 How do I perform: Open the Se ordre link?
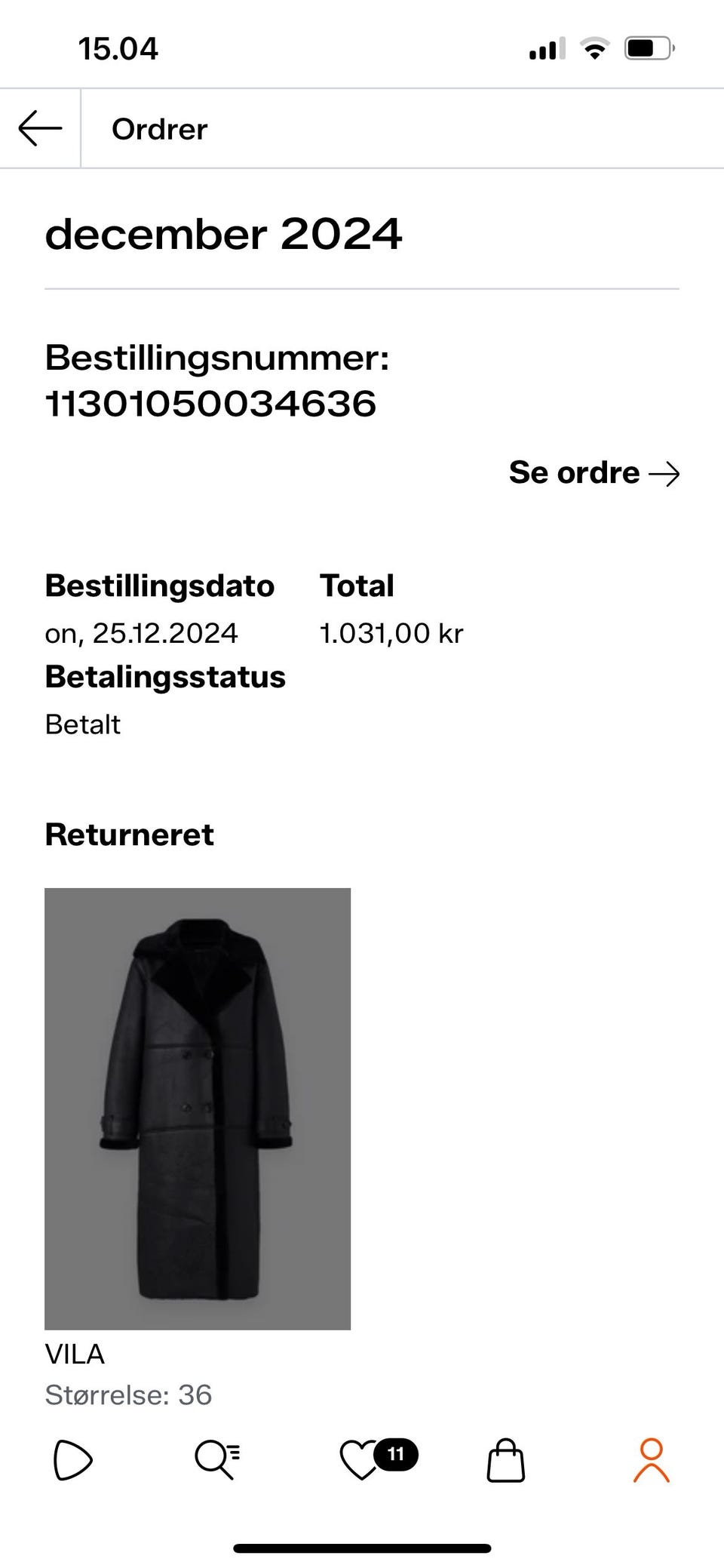(x=573, y=473)
